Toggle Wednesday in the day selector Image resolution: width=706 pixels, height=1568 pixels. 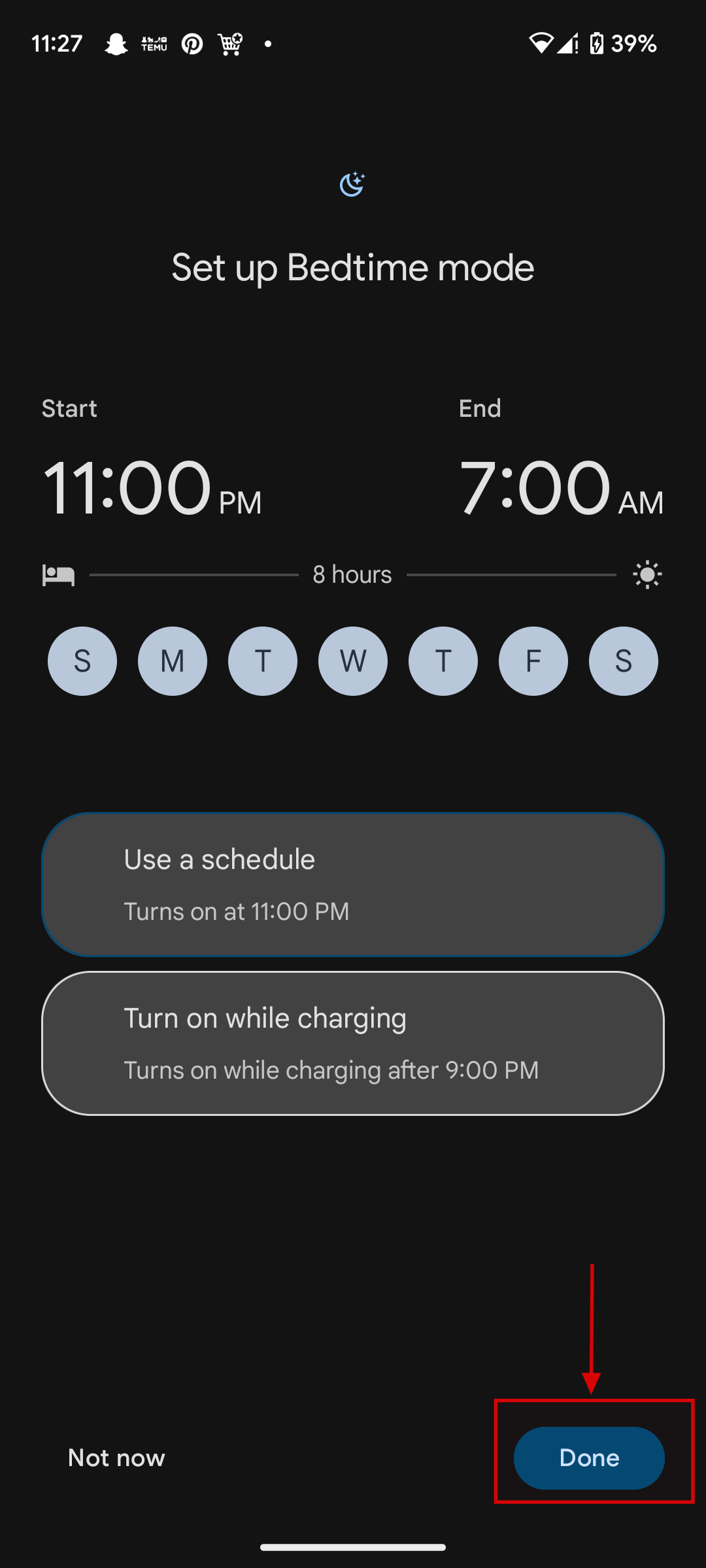(353, 661)
